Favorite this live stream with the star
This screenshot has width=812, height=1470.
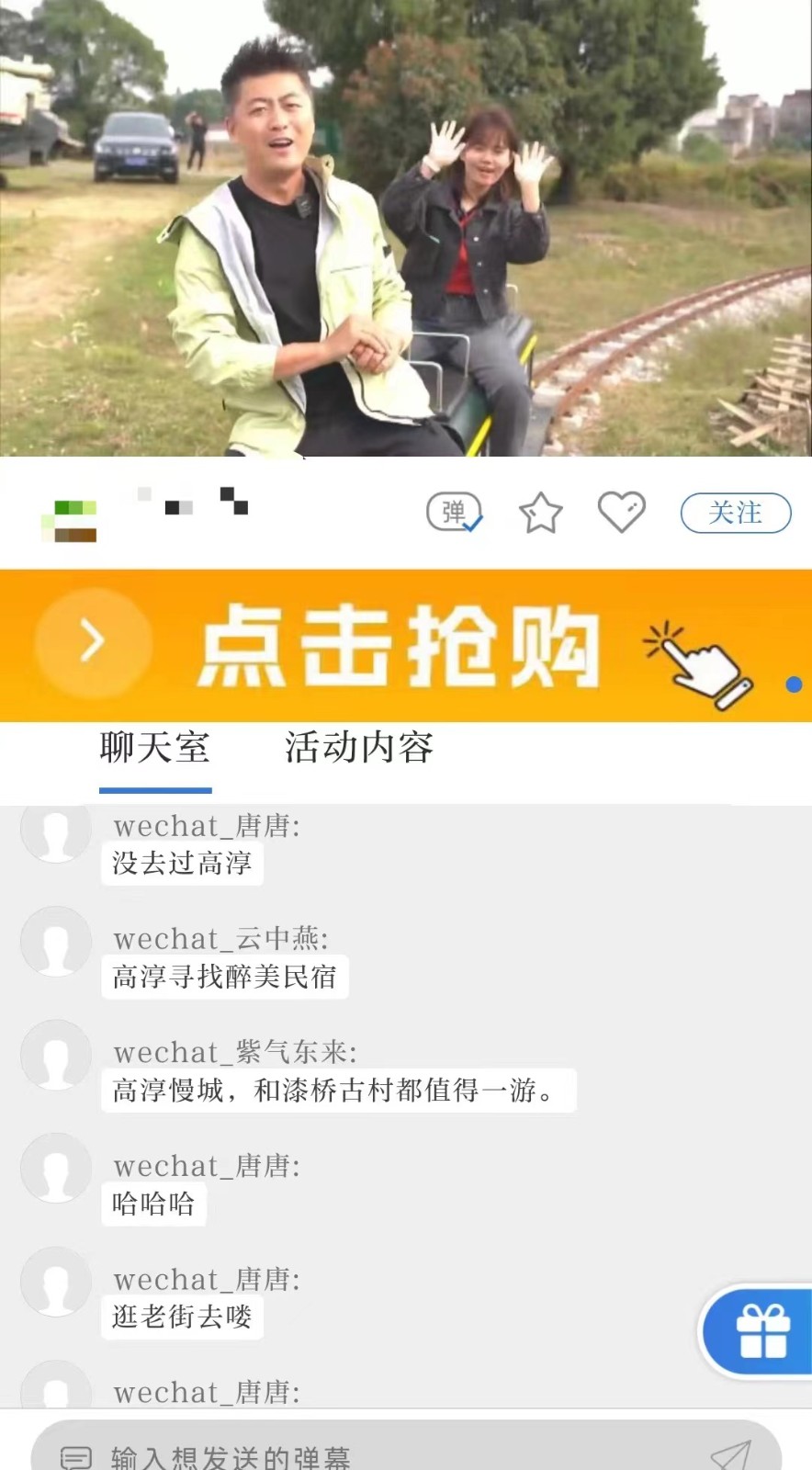pos(540,513)
